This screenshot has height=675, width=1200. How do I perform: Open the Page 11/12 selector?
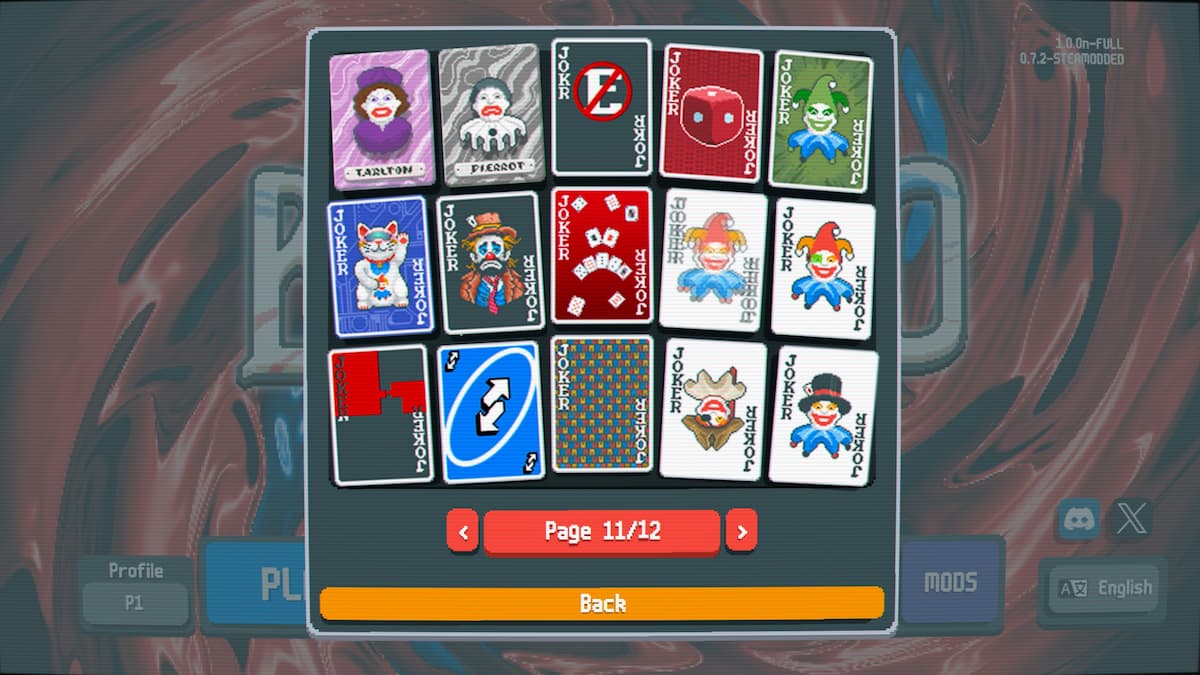[x=602, y=531]
